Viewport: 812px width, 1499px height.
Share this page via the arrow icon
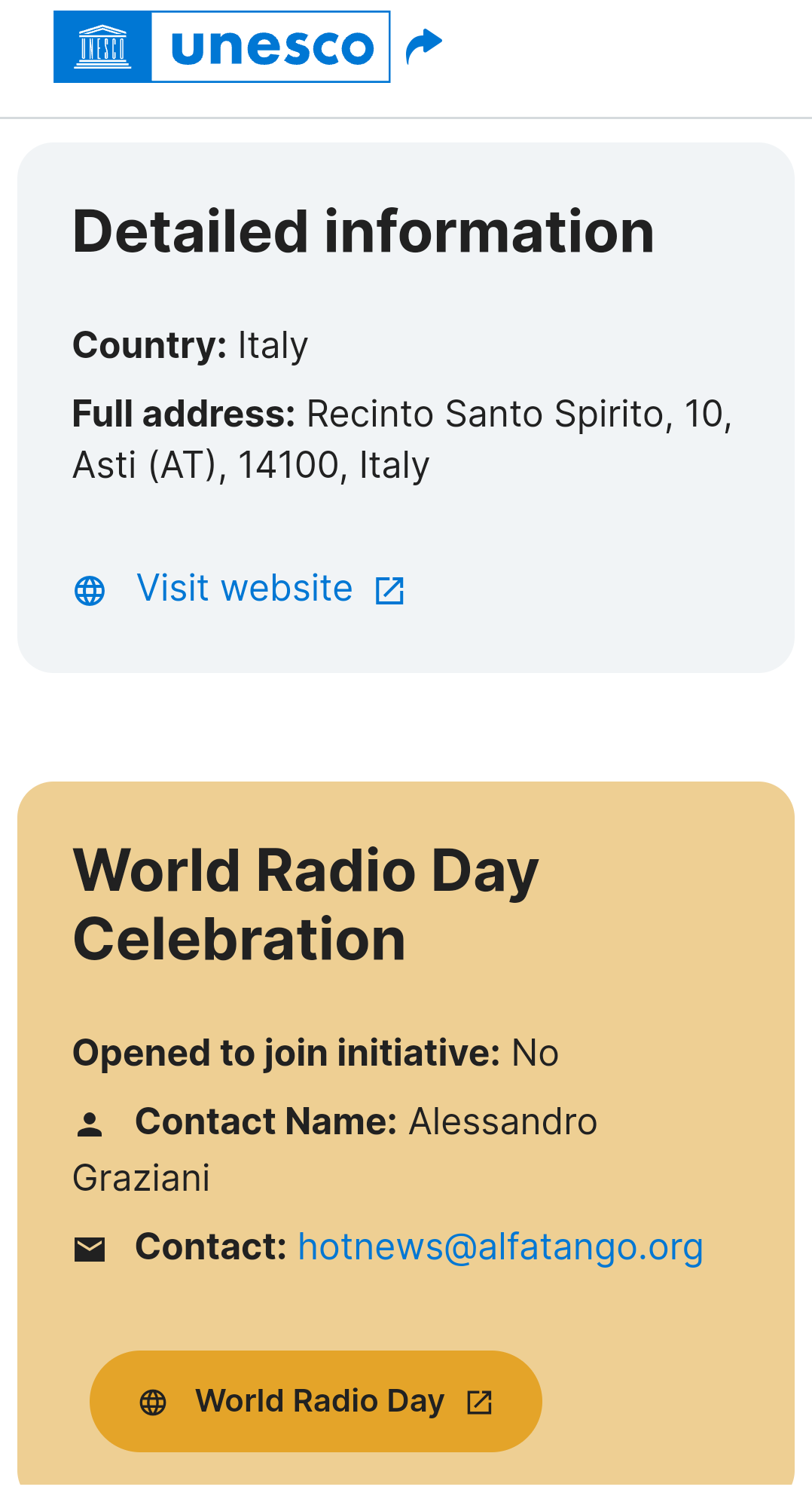[x=424, y=47]
